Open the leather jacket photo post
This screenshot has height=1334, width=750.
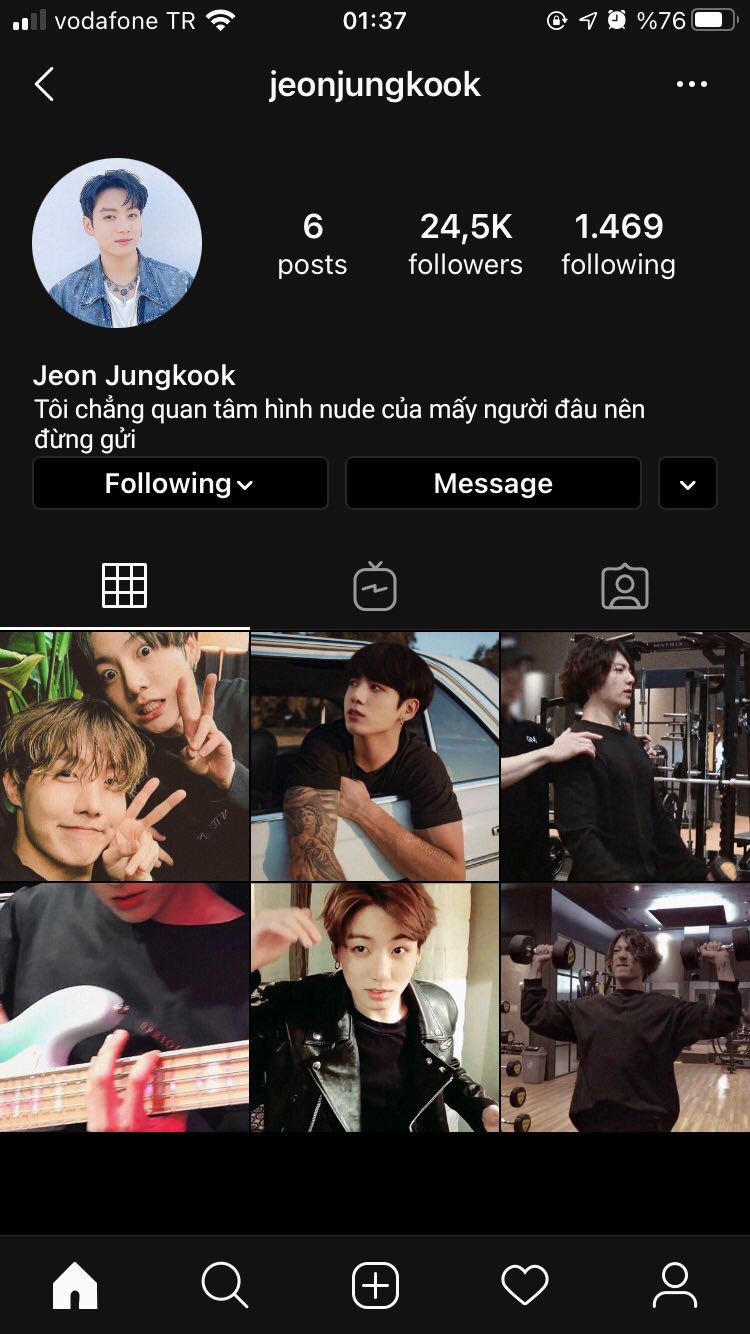click(x=375, y=1007)
